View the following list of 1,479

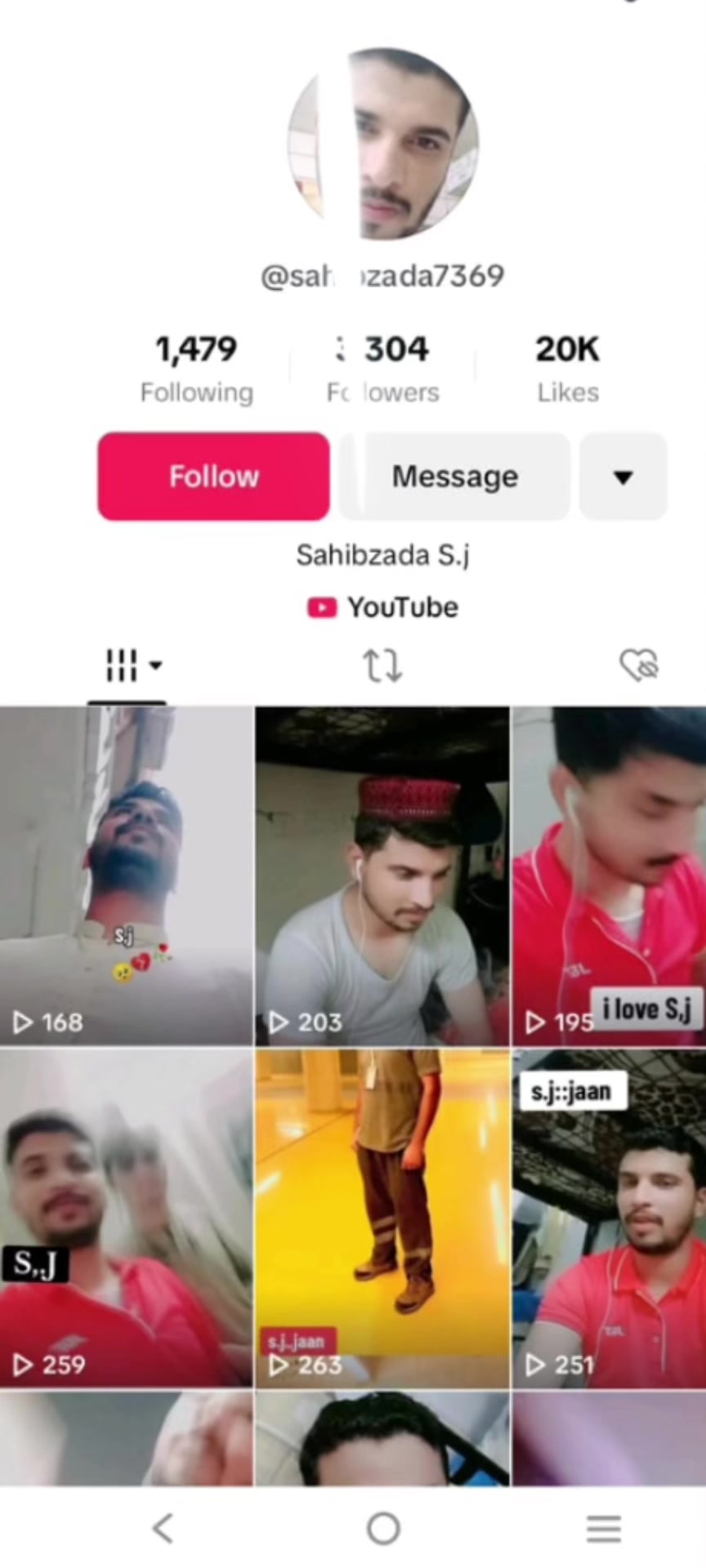[x=196, y=369]
